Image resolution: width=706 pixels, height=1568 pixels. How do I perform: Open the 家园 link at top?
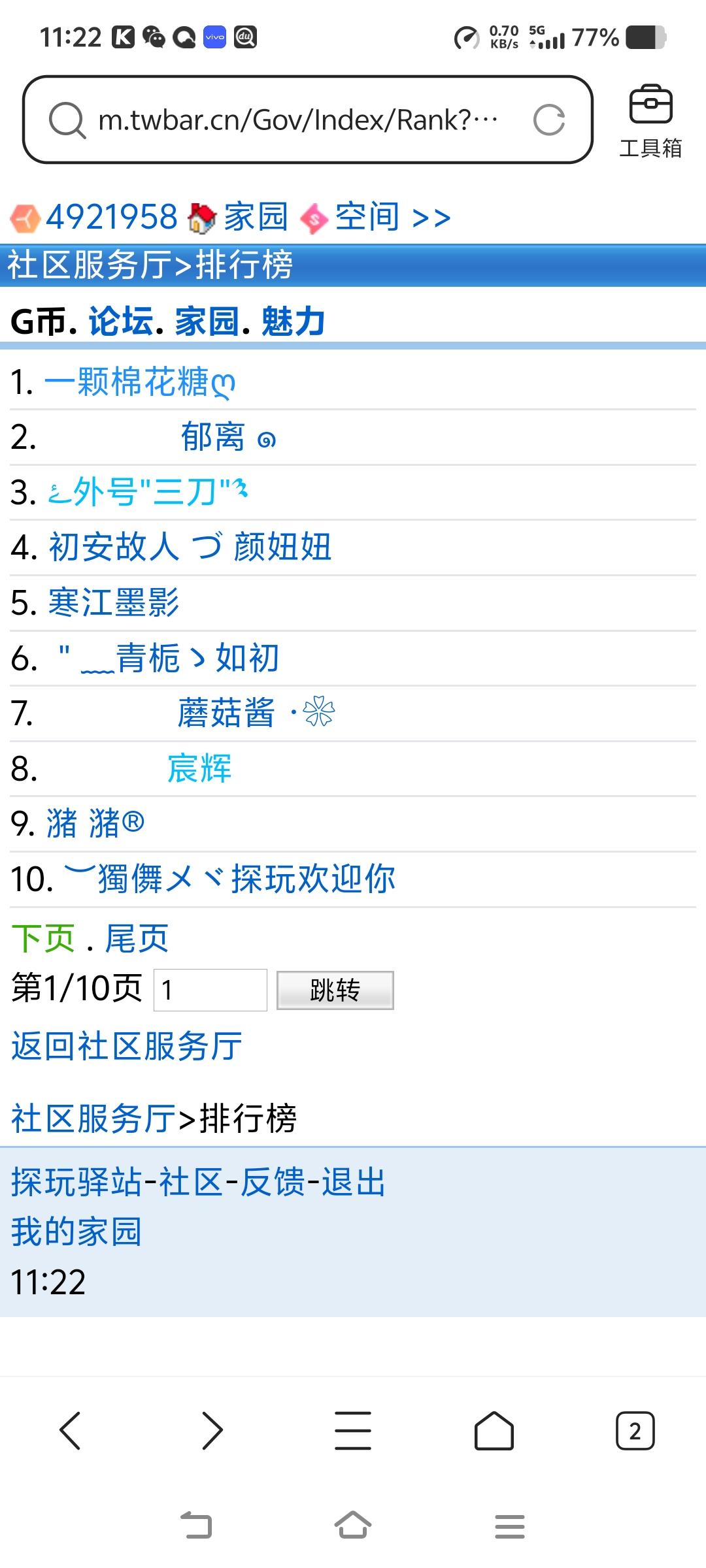[x=255, y=217]
